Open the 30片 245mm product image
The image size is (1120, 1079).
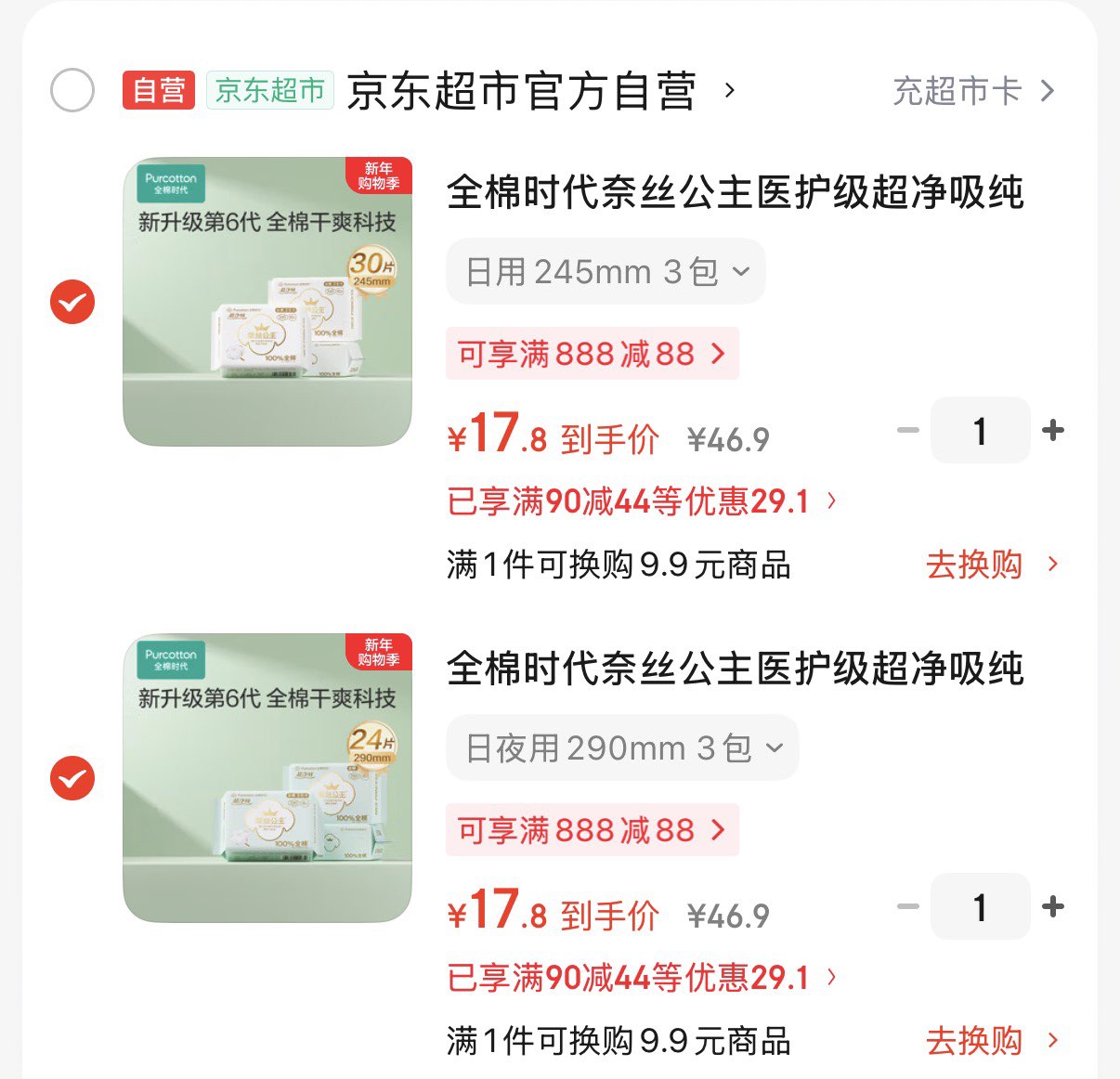coord(267,302)
